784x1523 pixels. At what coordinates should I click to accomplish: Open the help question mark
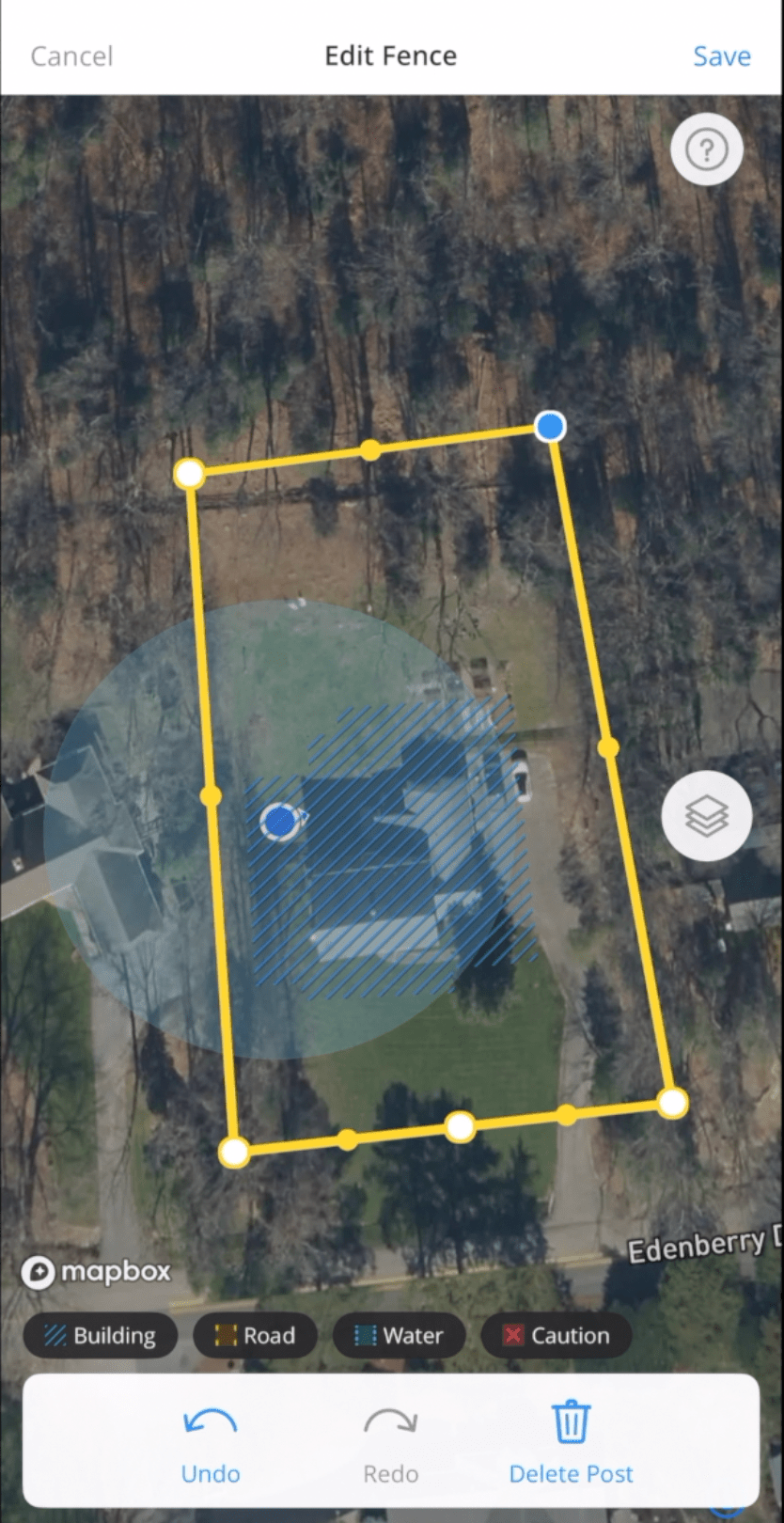point(707,149)
